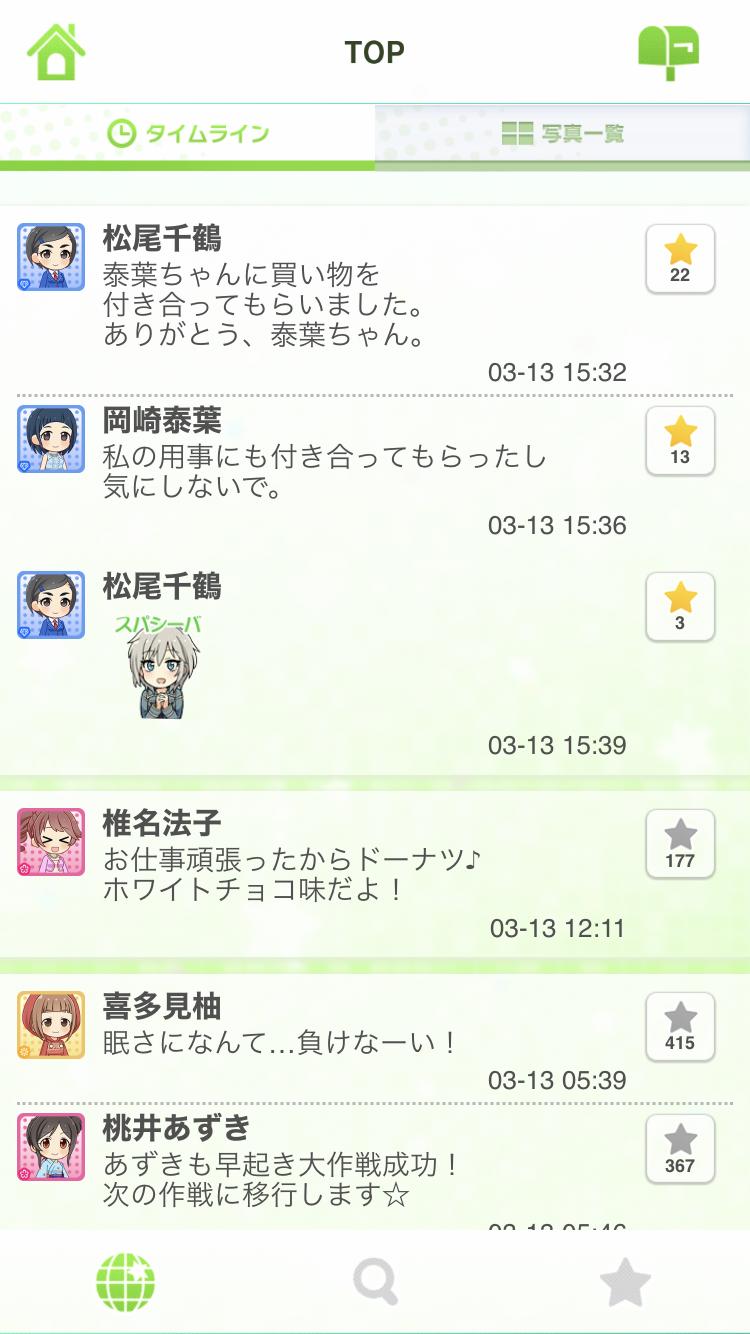Star 椎名法子's donut post

click(x=680, y=844)
